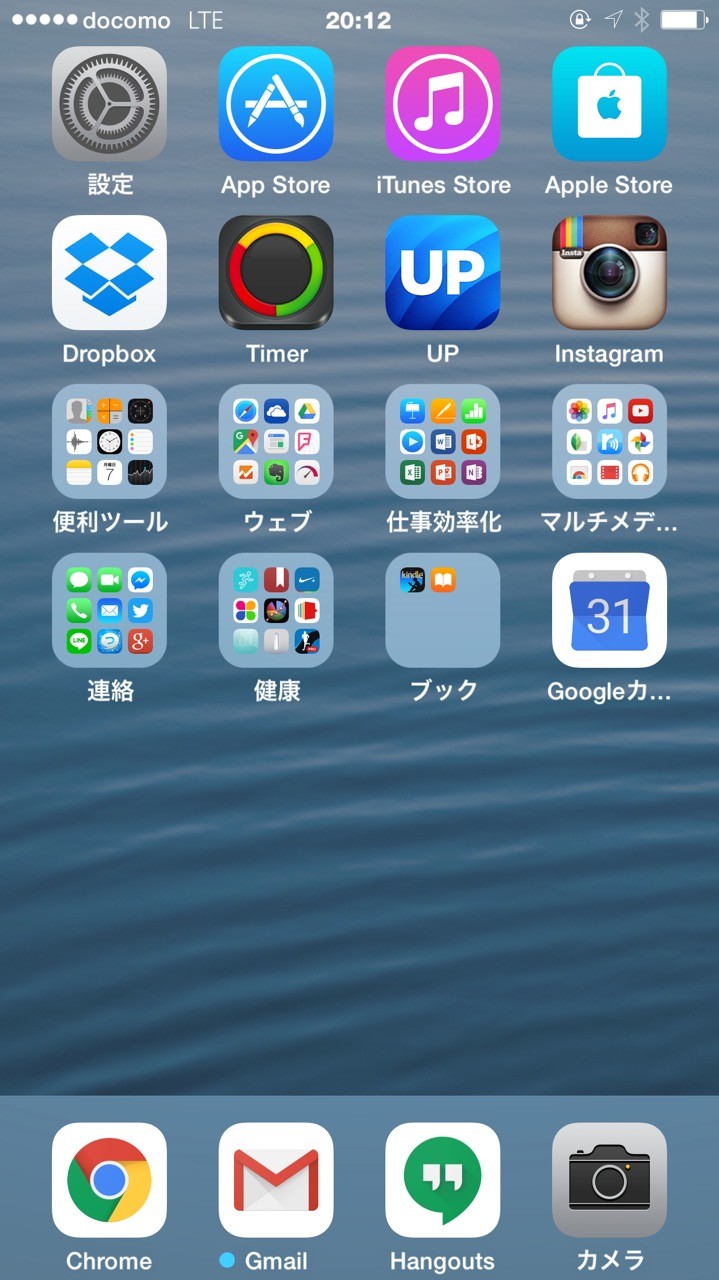Open the Apple Store app
The height and width of the screenshot is (1280, 719).
tap(609, 103)
